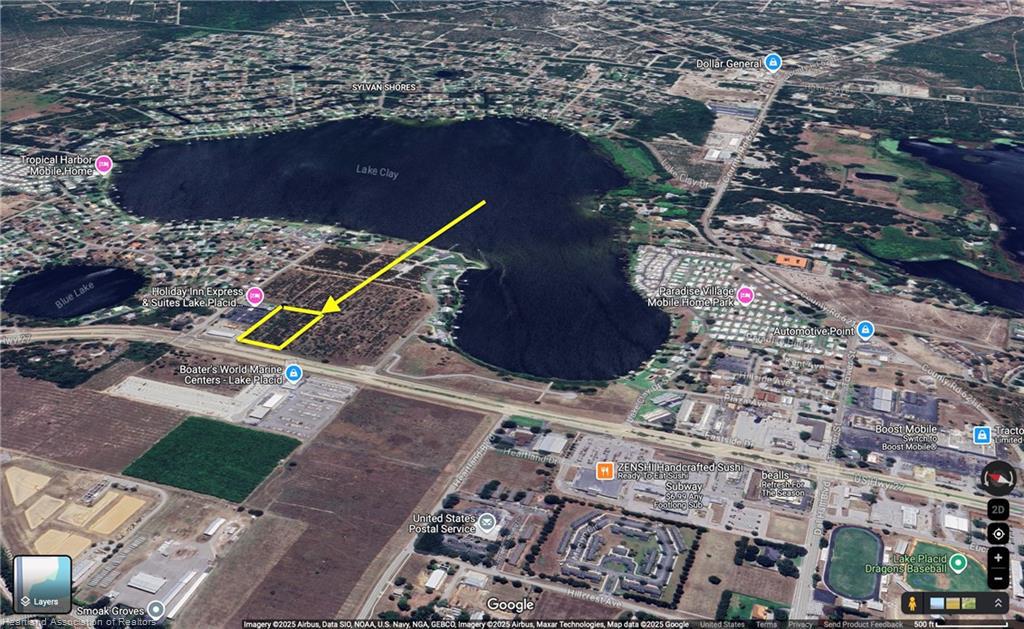Select Lake Placid Dragons Baseball pin
The image size is (1024, 629).
coord(957,564)
